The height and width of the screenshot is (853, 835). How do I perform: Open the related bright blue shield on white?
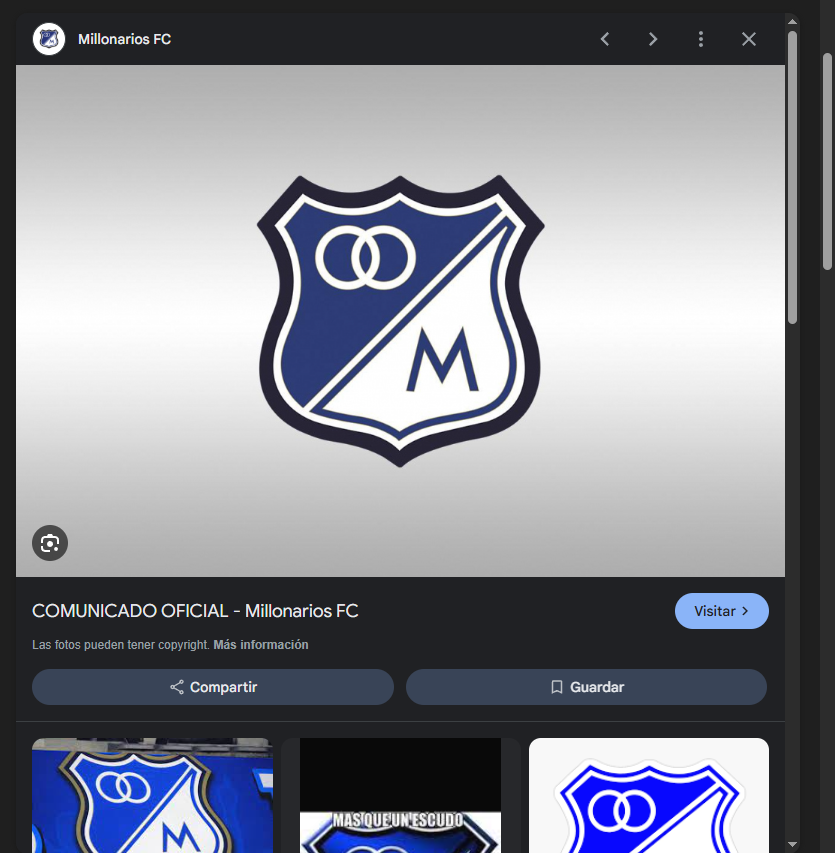pyautogui.click(x=648, y=795)
